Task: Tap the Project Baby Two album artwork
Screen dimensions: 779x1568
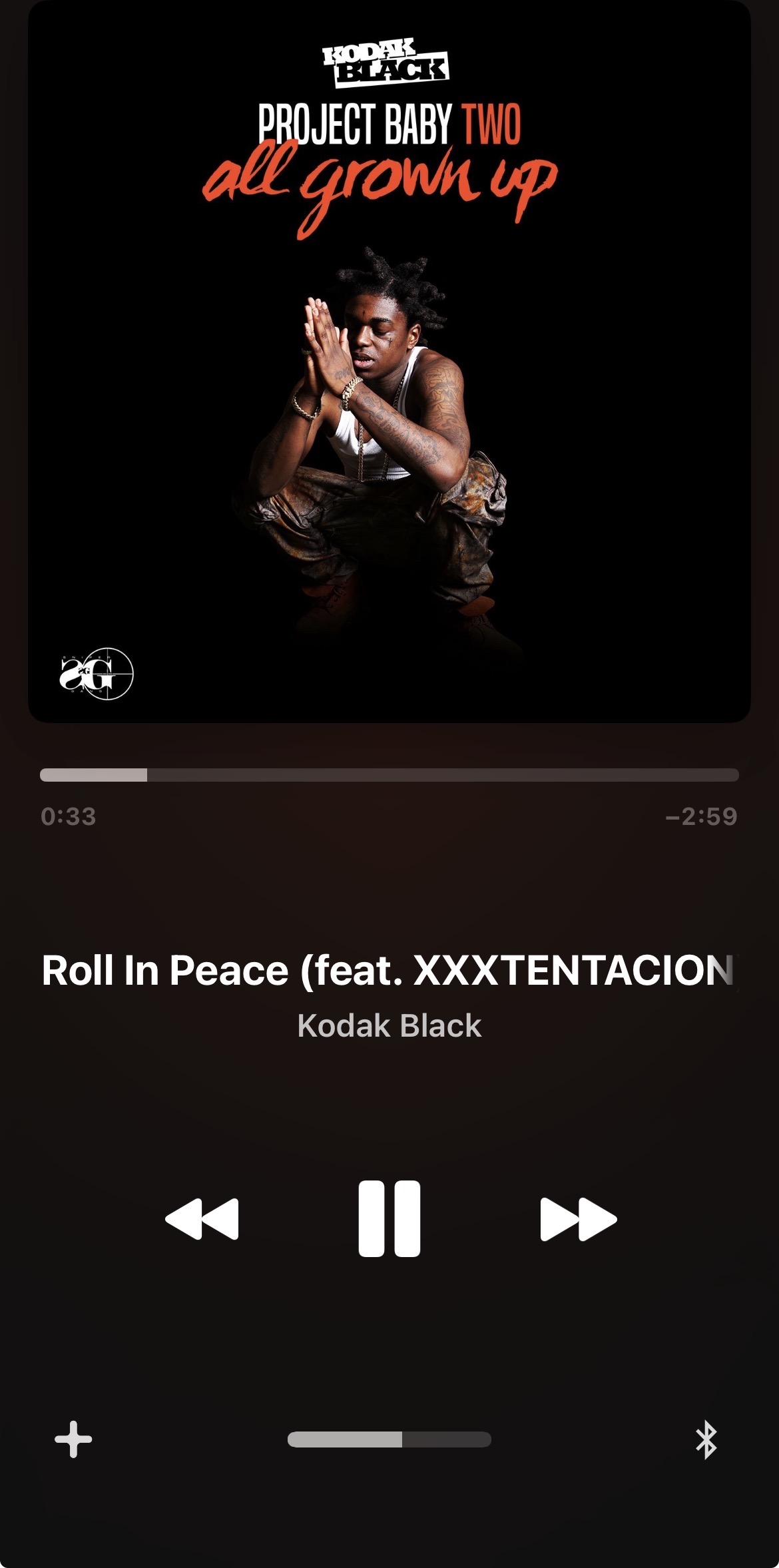Action: [x=389, y=362]
